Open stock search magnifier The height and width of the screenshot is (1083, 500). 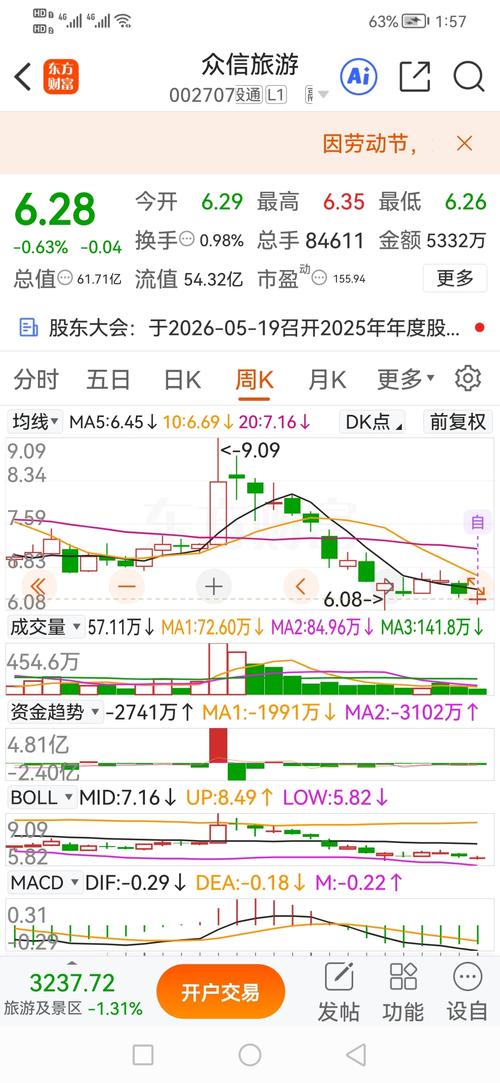469,77
